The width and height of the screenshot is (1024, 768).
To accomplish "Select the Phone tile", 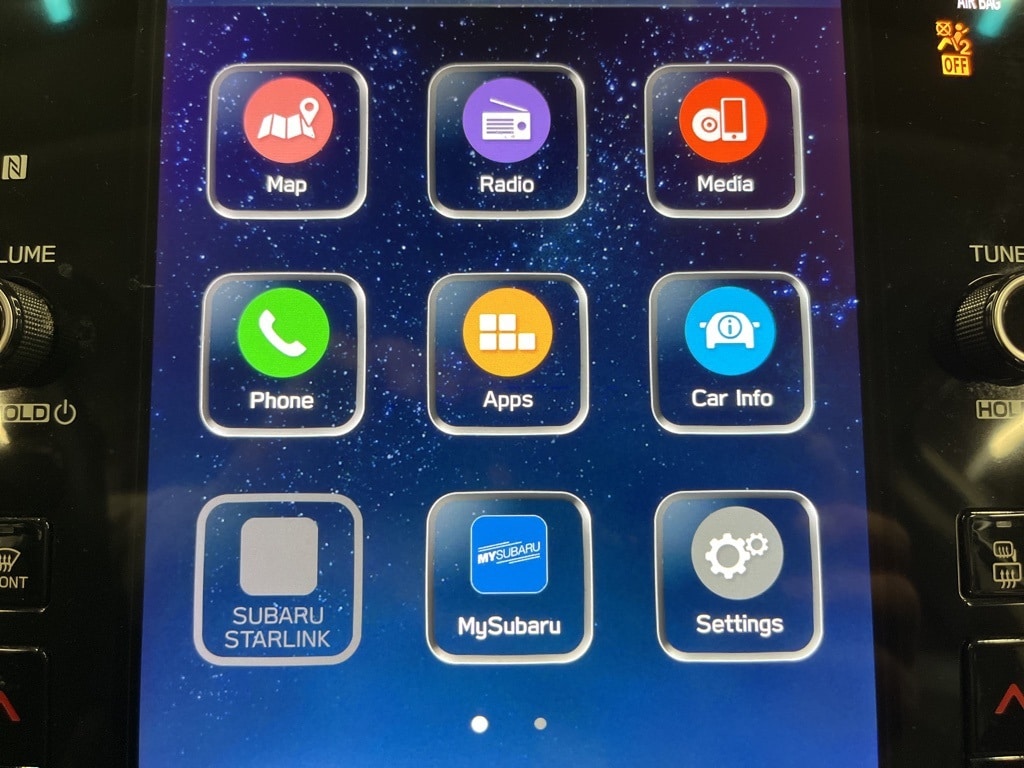I will pos(283,353).
